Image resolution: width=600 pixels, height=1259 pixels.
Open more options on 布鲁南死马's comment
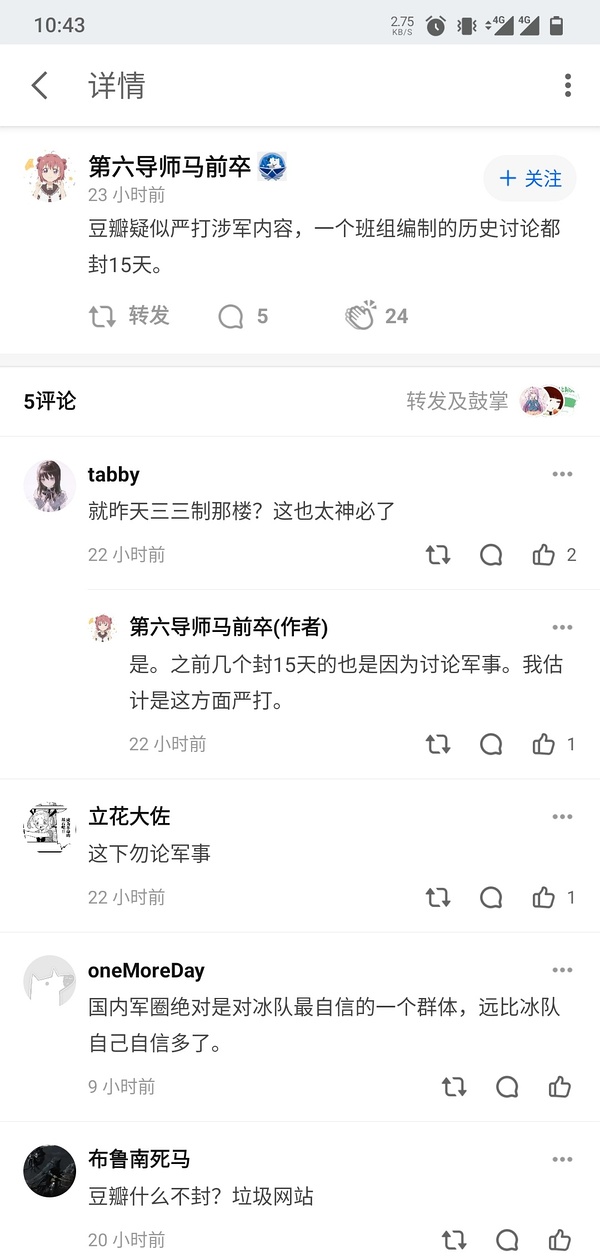tap(562, 1160)
